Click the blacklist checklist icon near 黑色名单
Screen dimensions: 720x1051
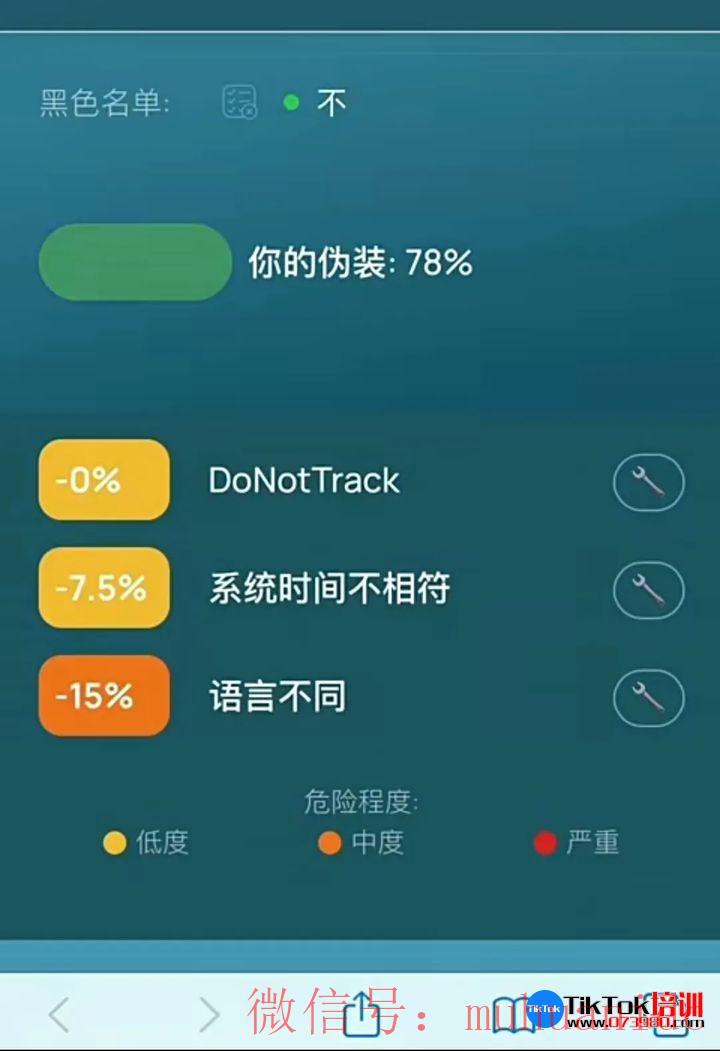[236, 101]
